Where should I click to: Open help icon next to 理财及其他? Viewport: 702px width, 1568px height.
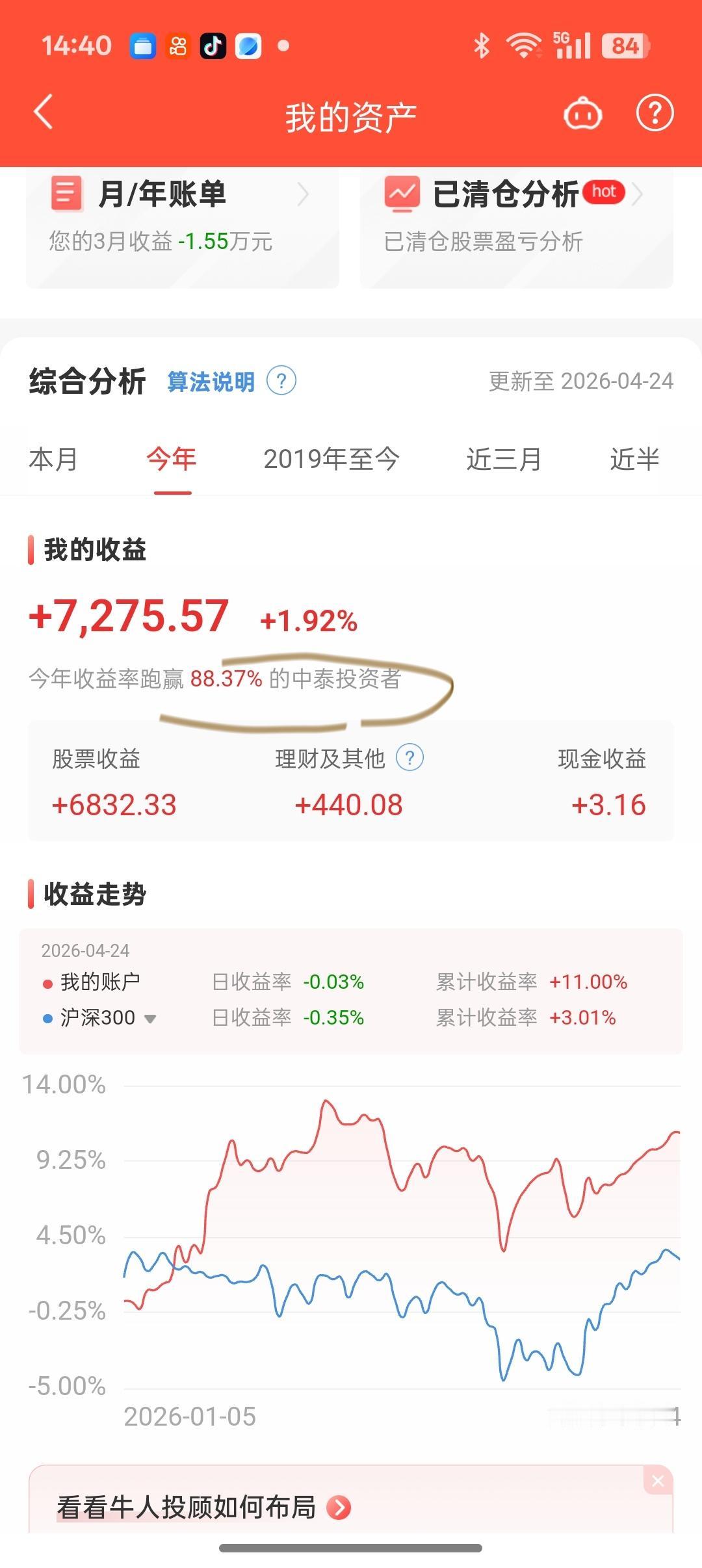point(411,757)
